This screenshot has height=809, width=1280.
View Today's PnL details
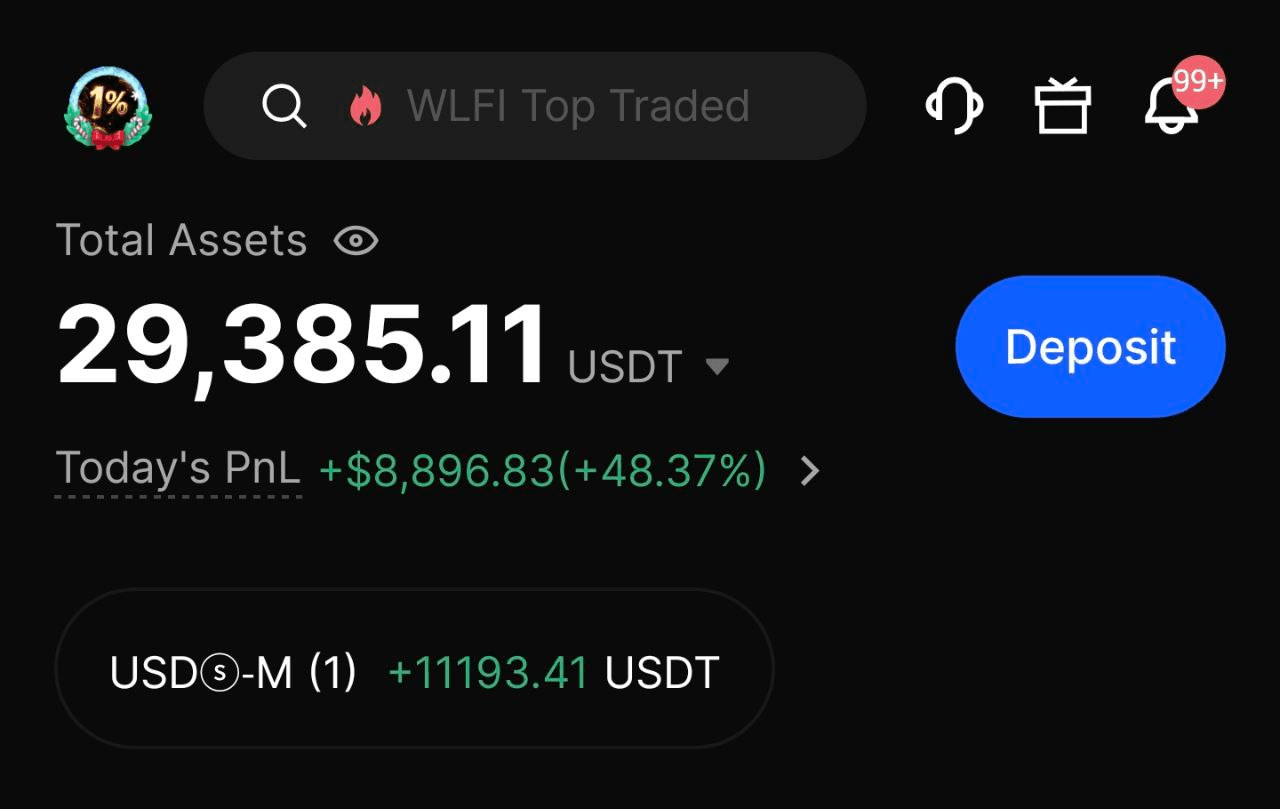(810, 470)
